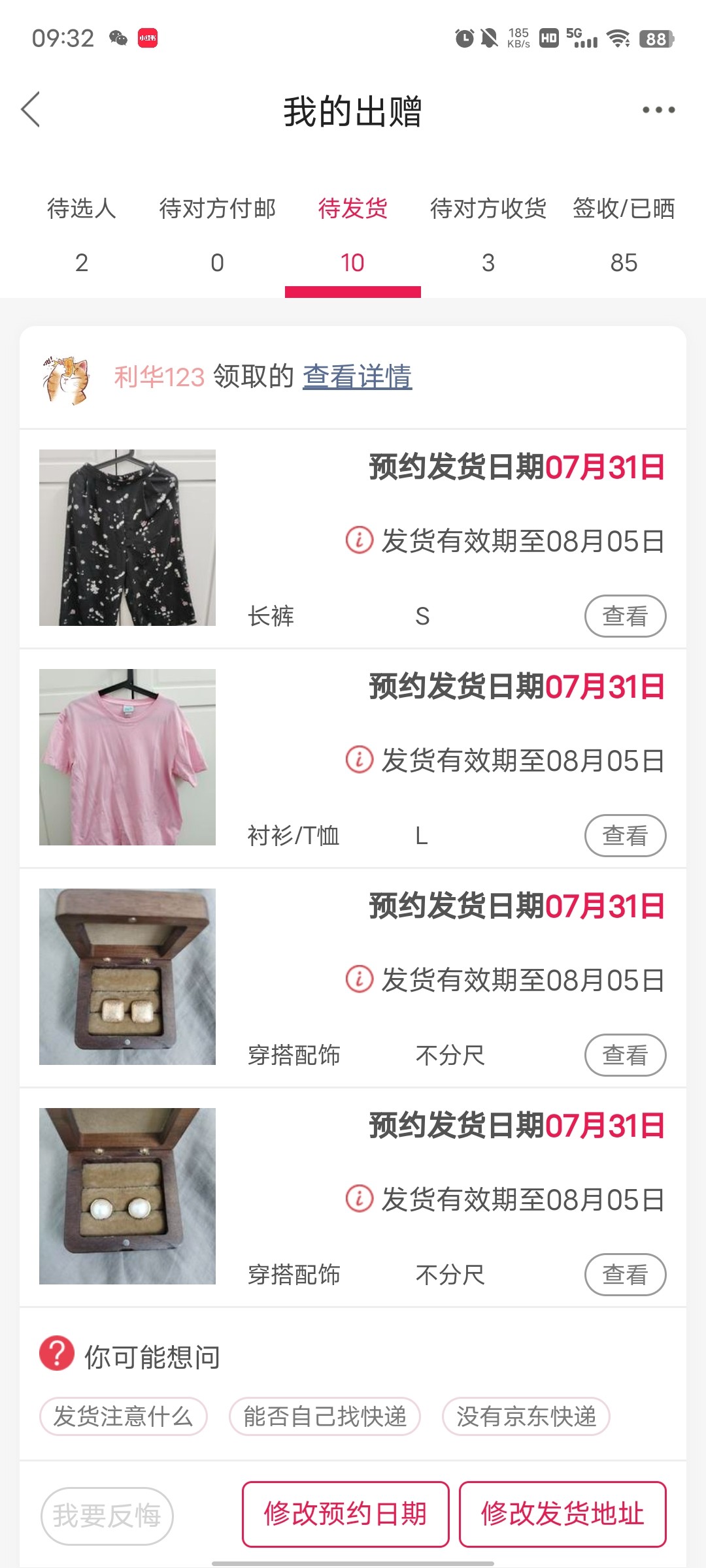The image size is (706, 1568).
Task: Tap the 我要反悔 button
Action: tap(107, 1516)
